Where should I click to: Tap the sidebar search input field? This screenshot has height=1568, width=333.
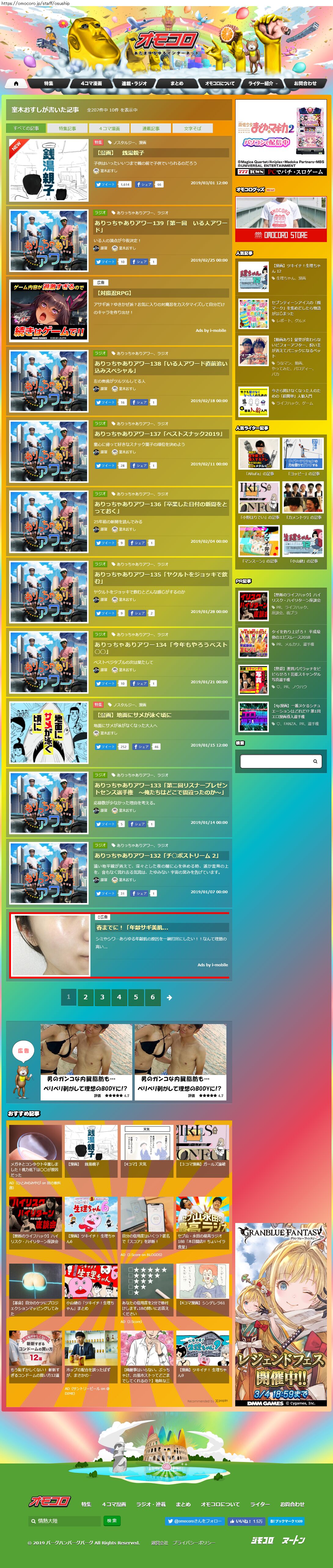click(x=276, y=761)
